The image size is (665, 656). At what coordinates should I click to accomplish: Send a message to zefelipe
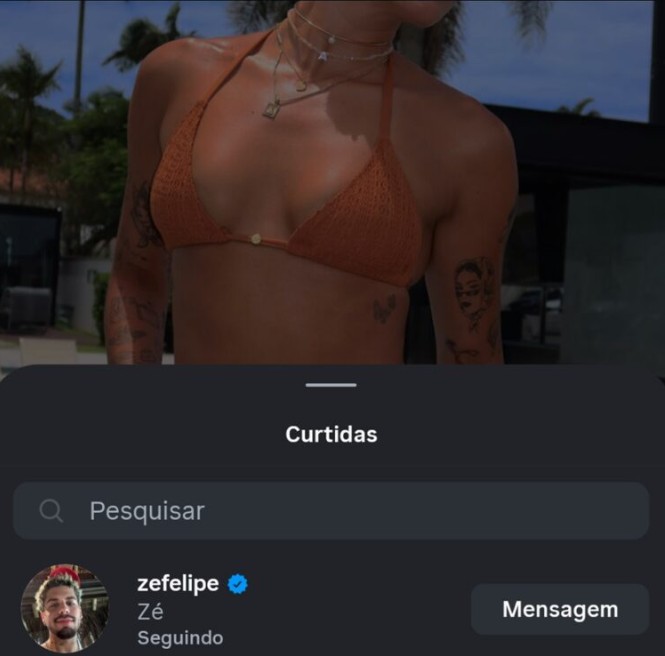point(559,609)
